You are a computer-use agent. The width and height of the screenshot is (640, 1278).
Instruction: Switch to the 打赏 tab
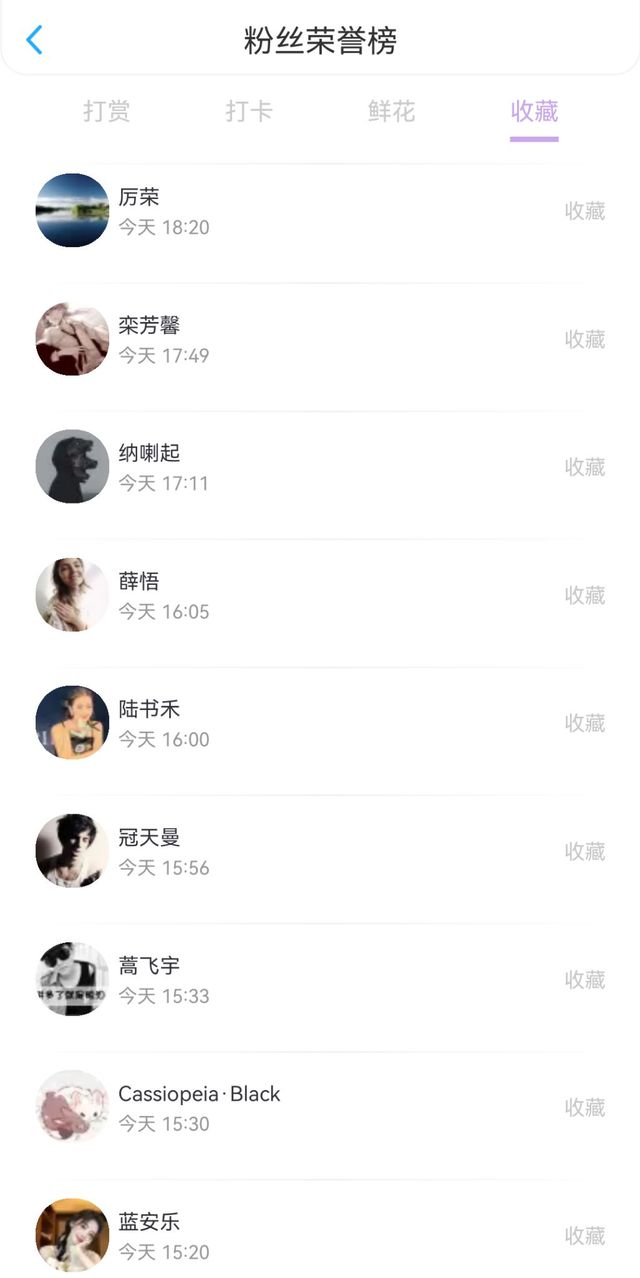(x=107, y=111)
